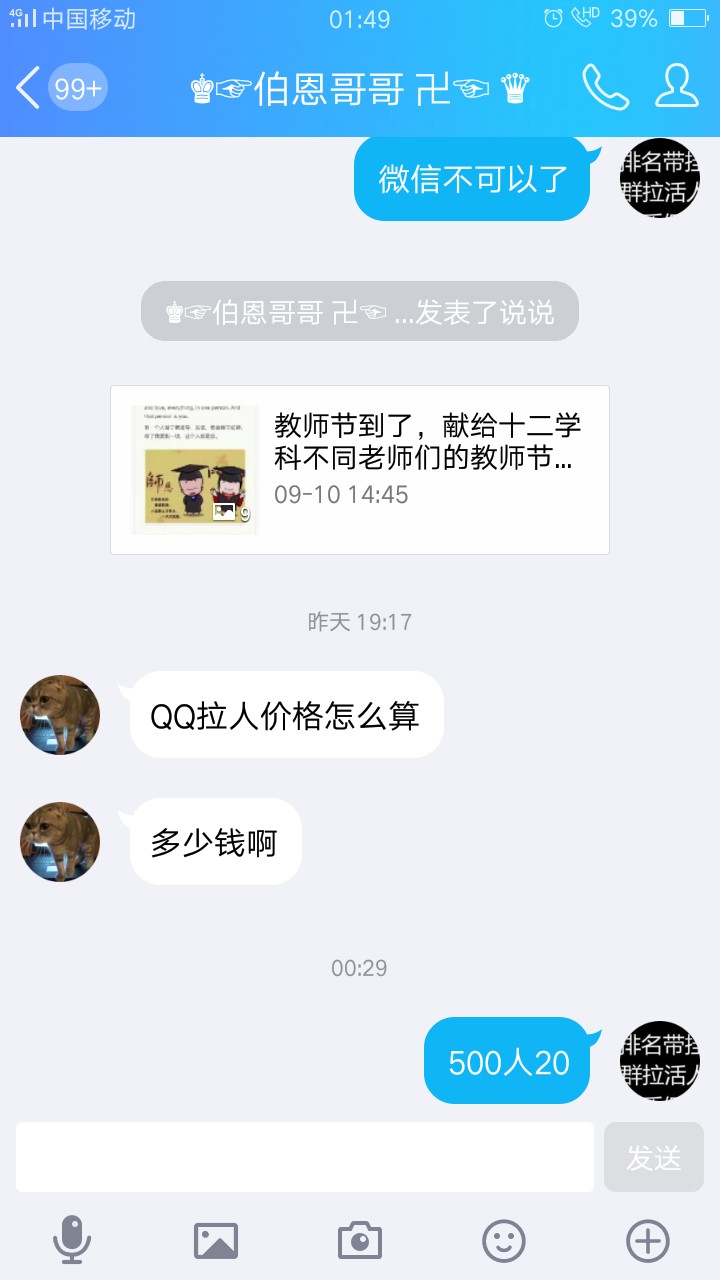
Task: Open the photo gallery picker icon
Action: tap(214, 1238)
